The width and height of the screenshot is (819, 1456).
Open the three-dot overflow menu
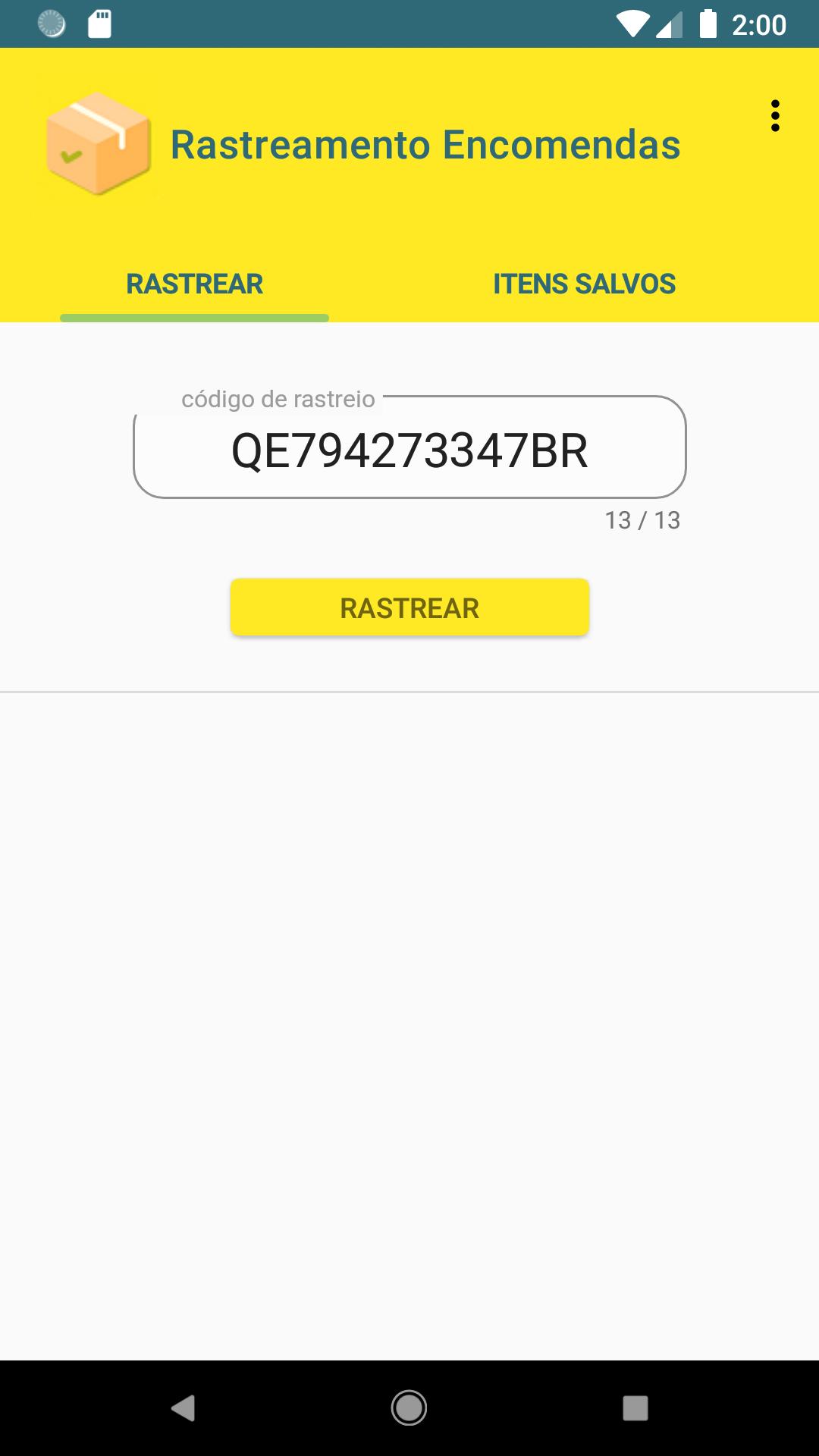(x=774, y=116)
